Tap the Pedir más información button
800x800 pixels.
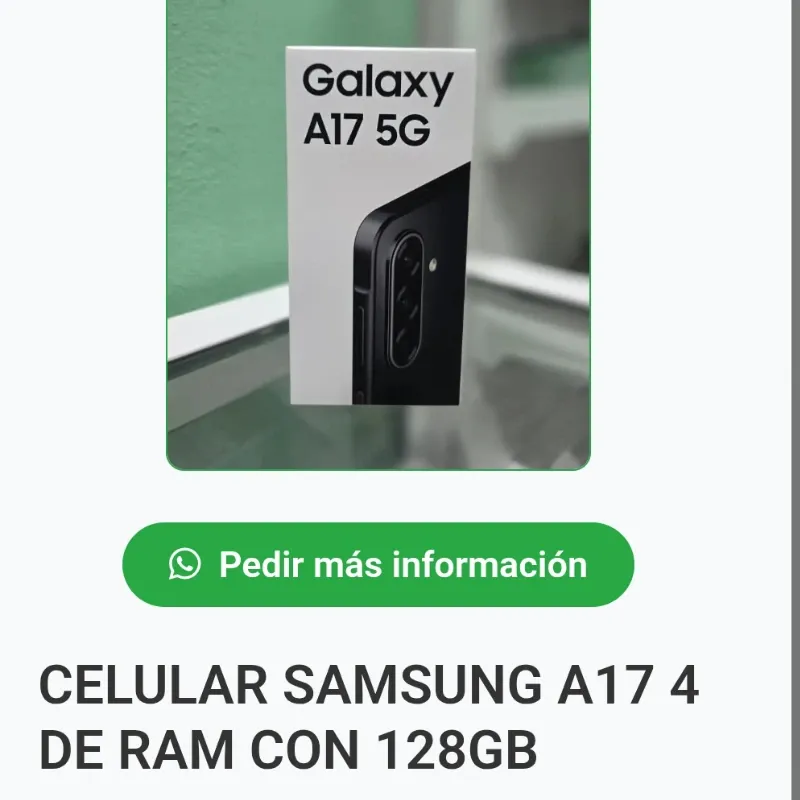pyautogui.click(x=378, y=564)
